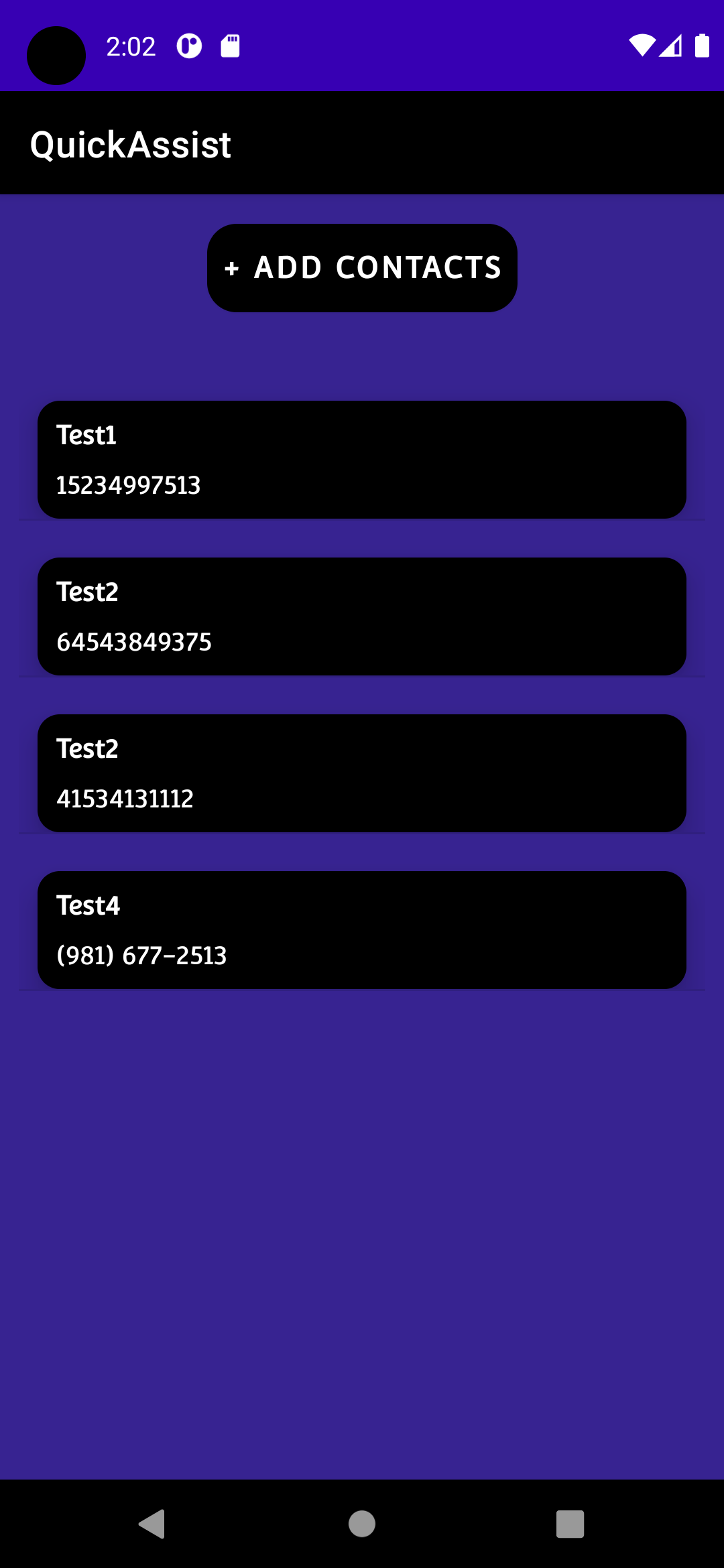Choose the Test4 contact card

coord(362,930)
